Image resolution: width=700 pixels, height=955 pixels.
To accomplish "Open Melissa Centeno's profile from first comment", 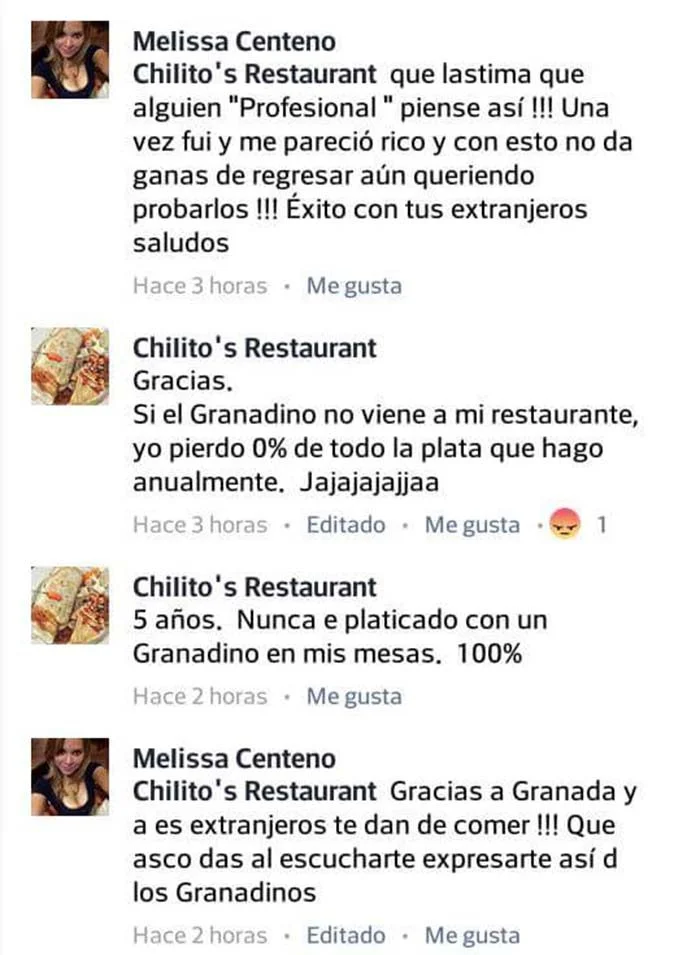I will click(234, 42).
